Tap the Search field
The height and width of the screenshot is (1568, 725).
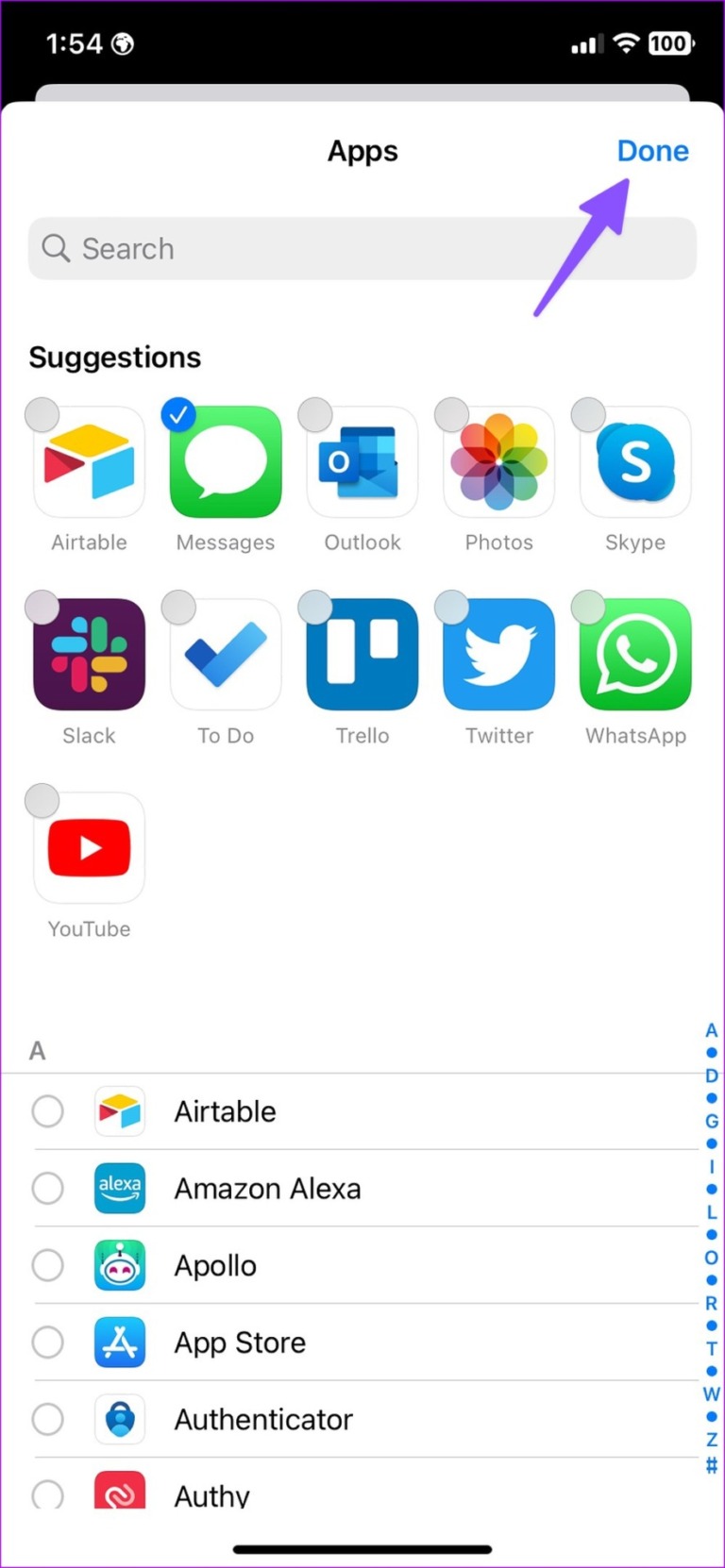tap(362, 248)
